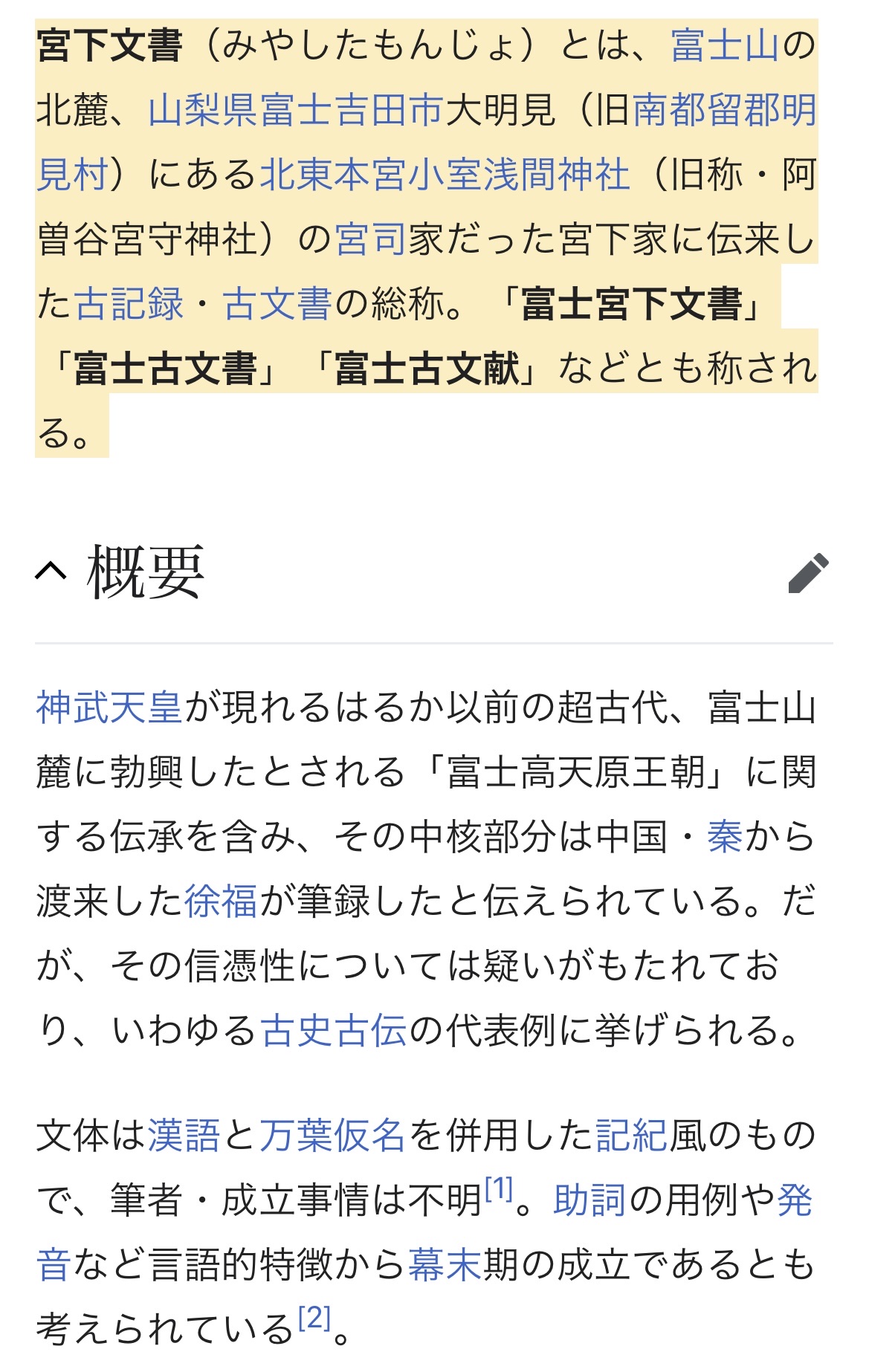Viewport: 869px width, 1372px height.
Task: Tap the 古記録 link
Action: 129,305
